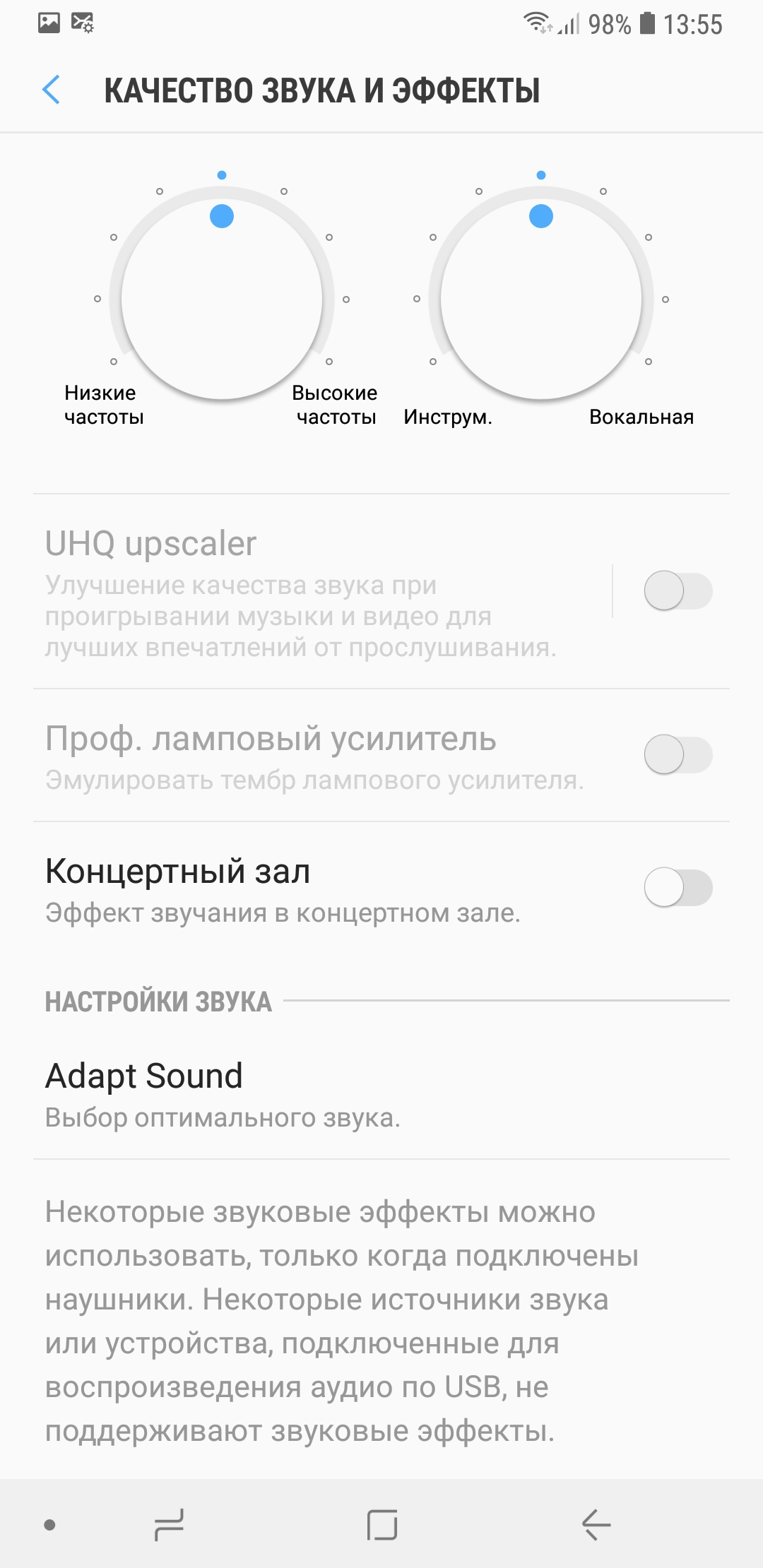This screenshot has height=1568, width=763.
Task: Toggle the Проф. ламповый усилитель switch
Action: [x=677, y=755]
